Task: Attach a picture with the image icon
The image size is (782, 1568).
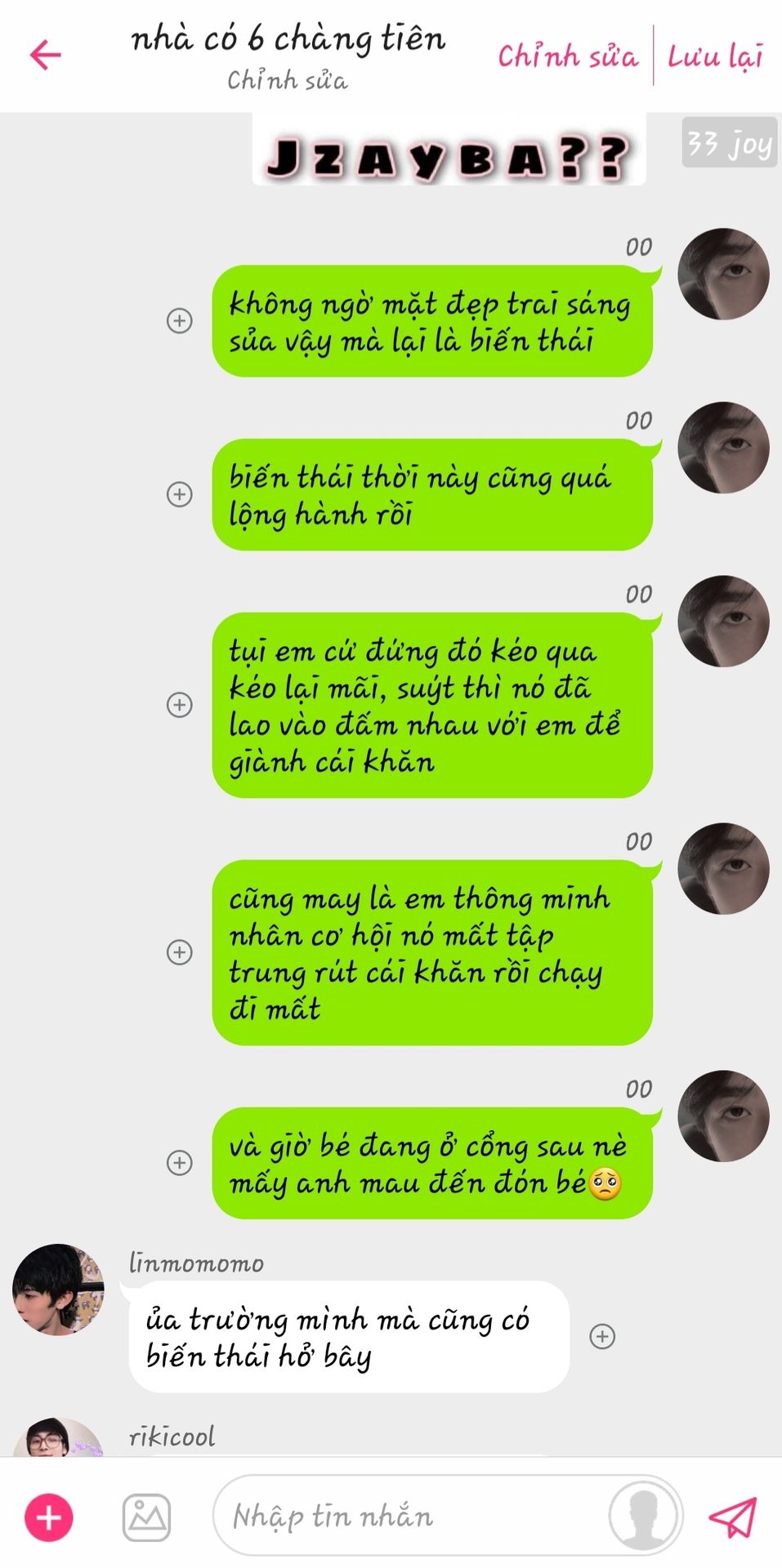Action: point(146,1517)
